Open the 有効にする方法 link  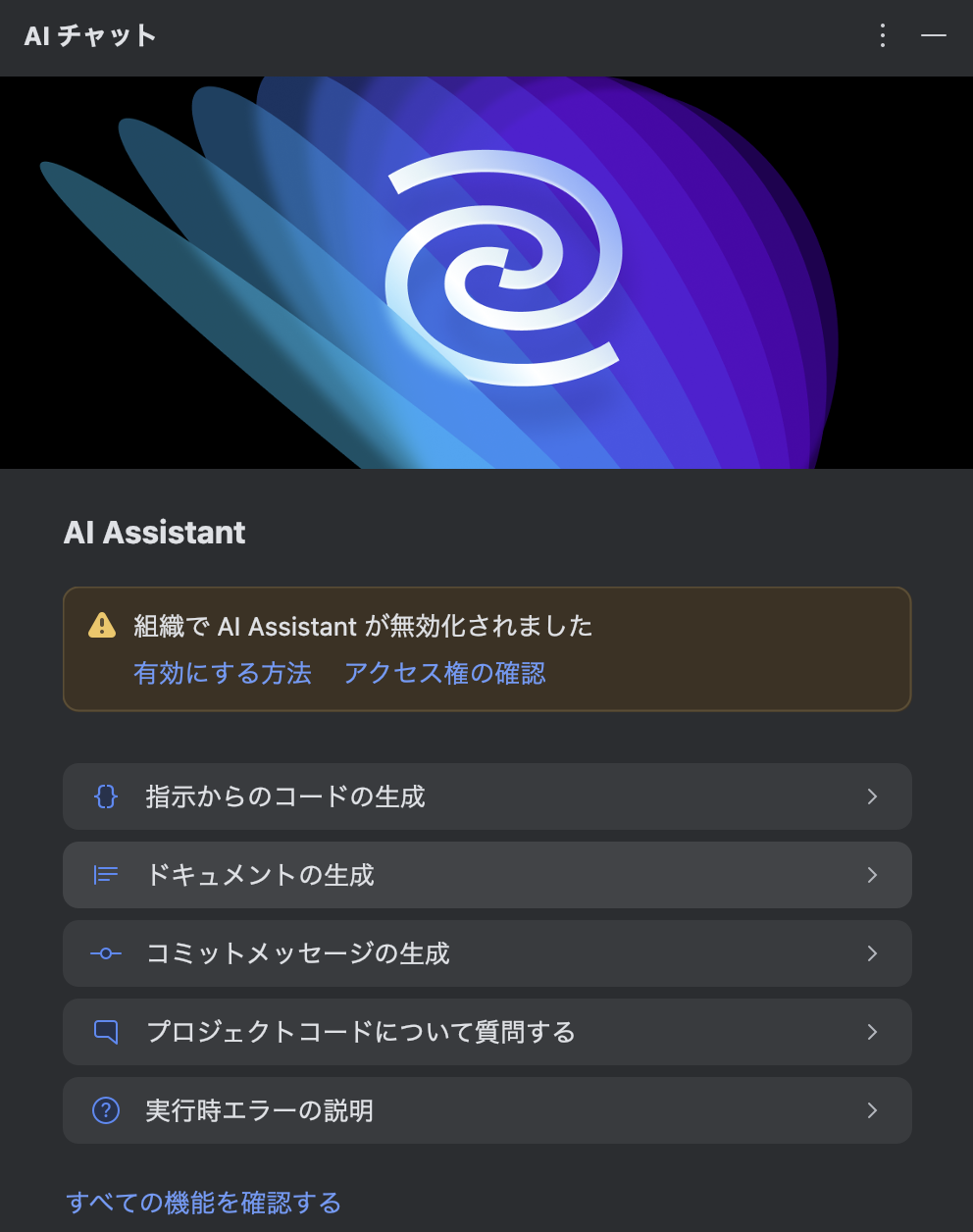point(223,673)
